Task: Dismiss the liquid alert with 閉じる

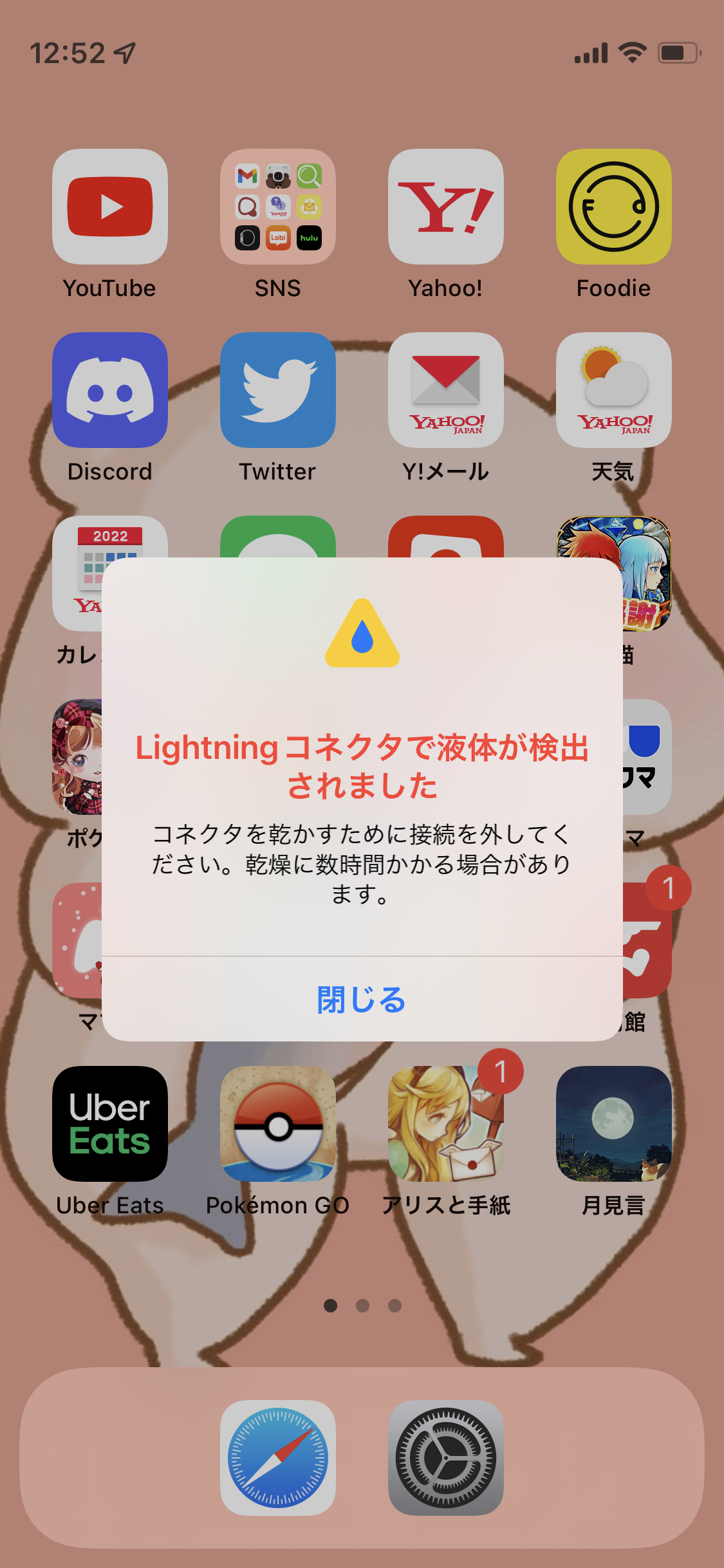Action: tap(362, 999)
